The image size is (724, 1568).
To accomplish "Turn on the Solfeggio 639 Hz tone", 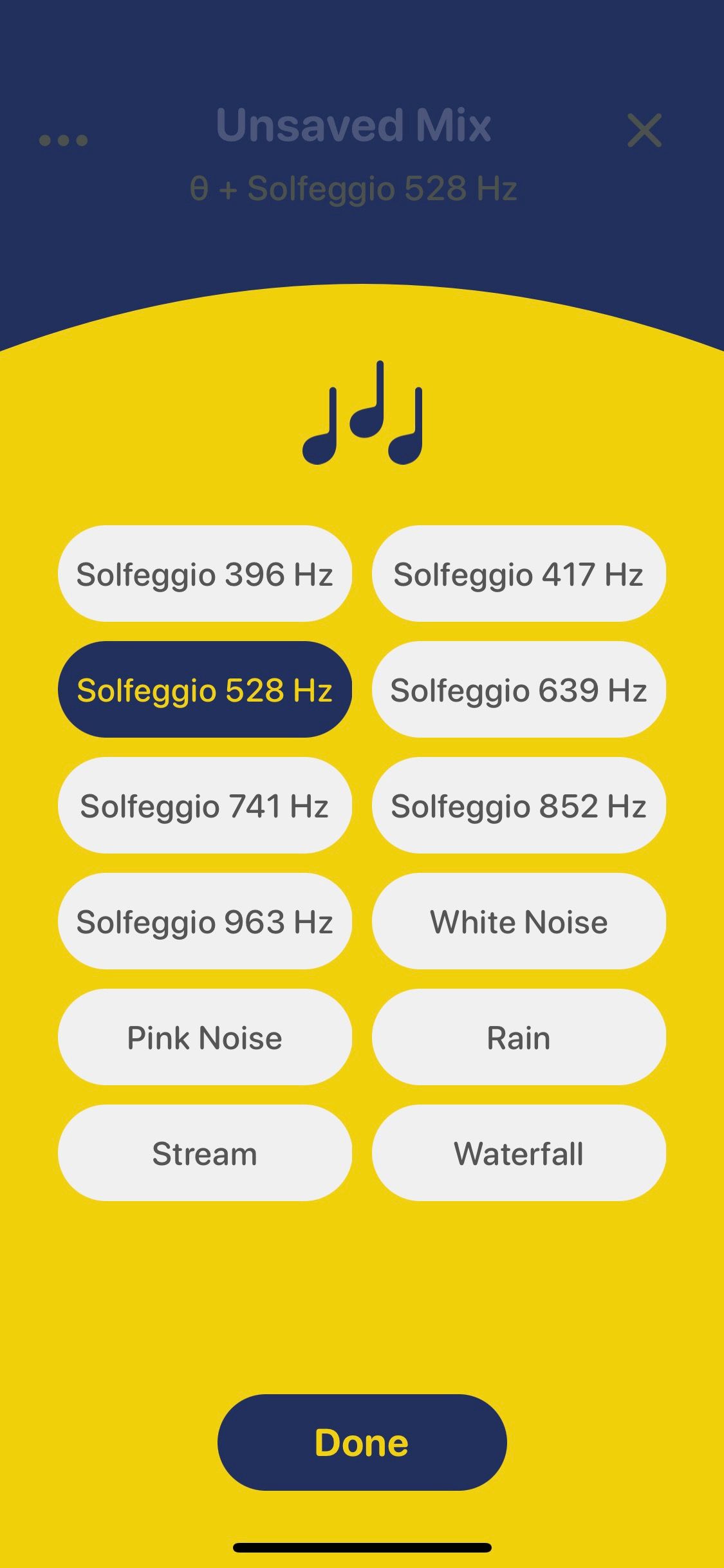I will (518, 689).
